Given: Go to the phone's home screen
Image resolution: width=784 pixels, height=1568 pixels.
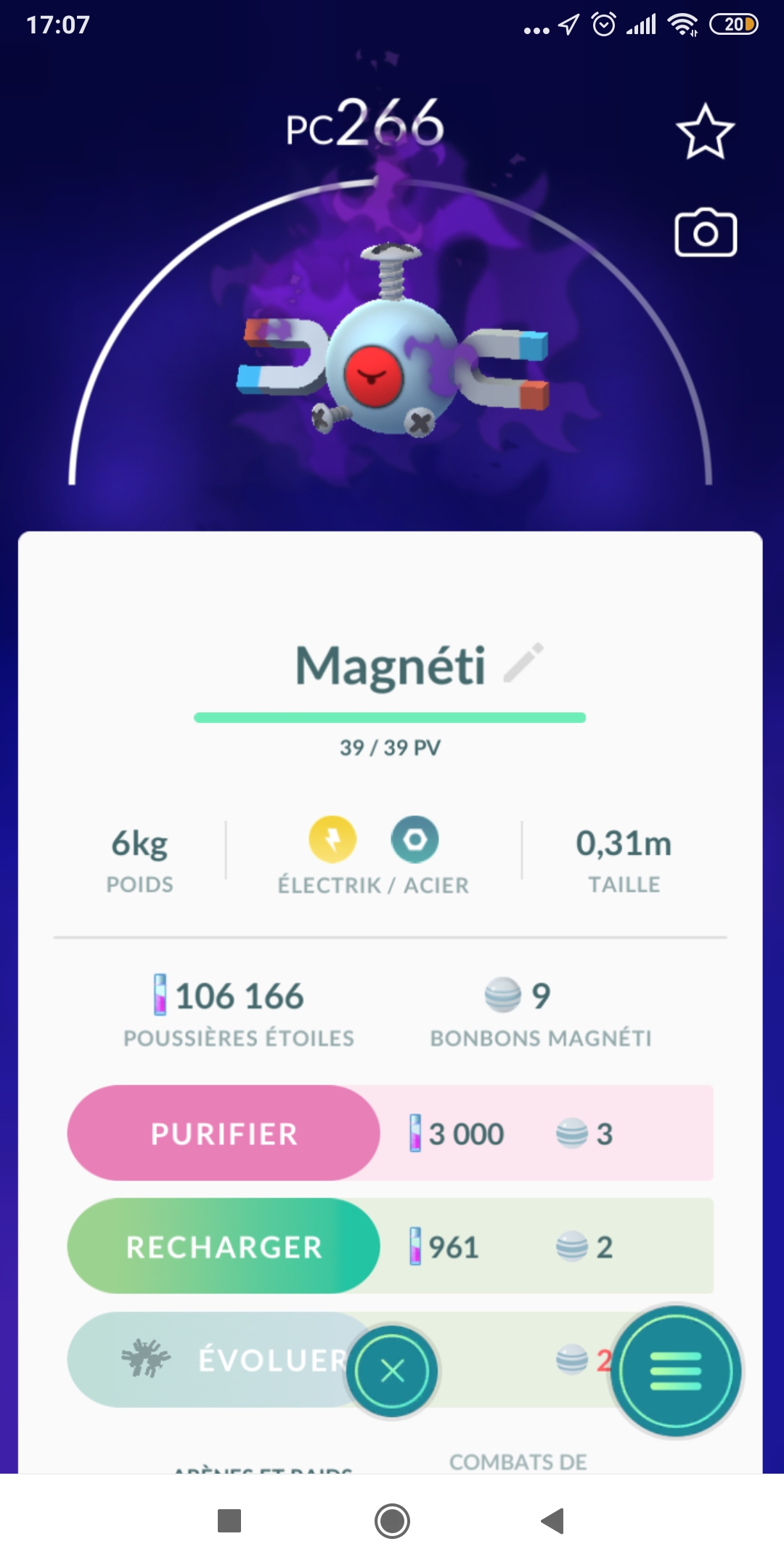Looking at the screenshot, I should pos(392,1521).
